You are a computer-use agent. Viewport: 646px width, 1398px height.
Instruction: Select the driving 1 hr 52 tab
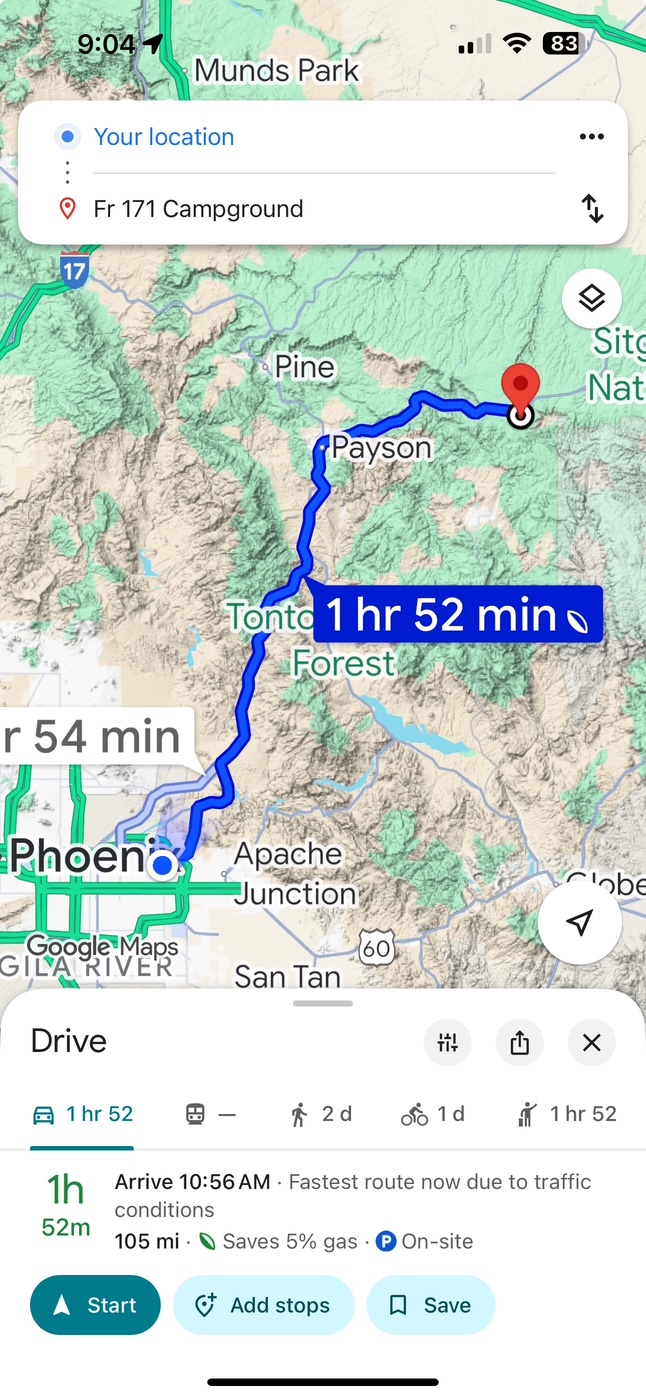(83, 1114)
